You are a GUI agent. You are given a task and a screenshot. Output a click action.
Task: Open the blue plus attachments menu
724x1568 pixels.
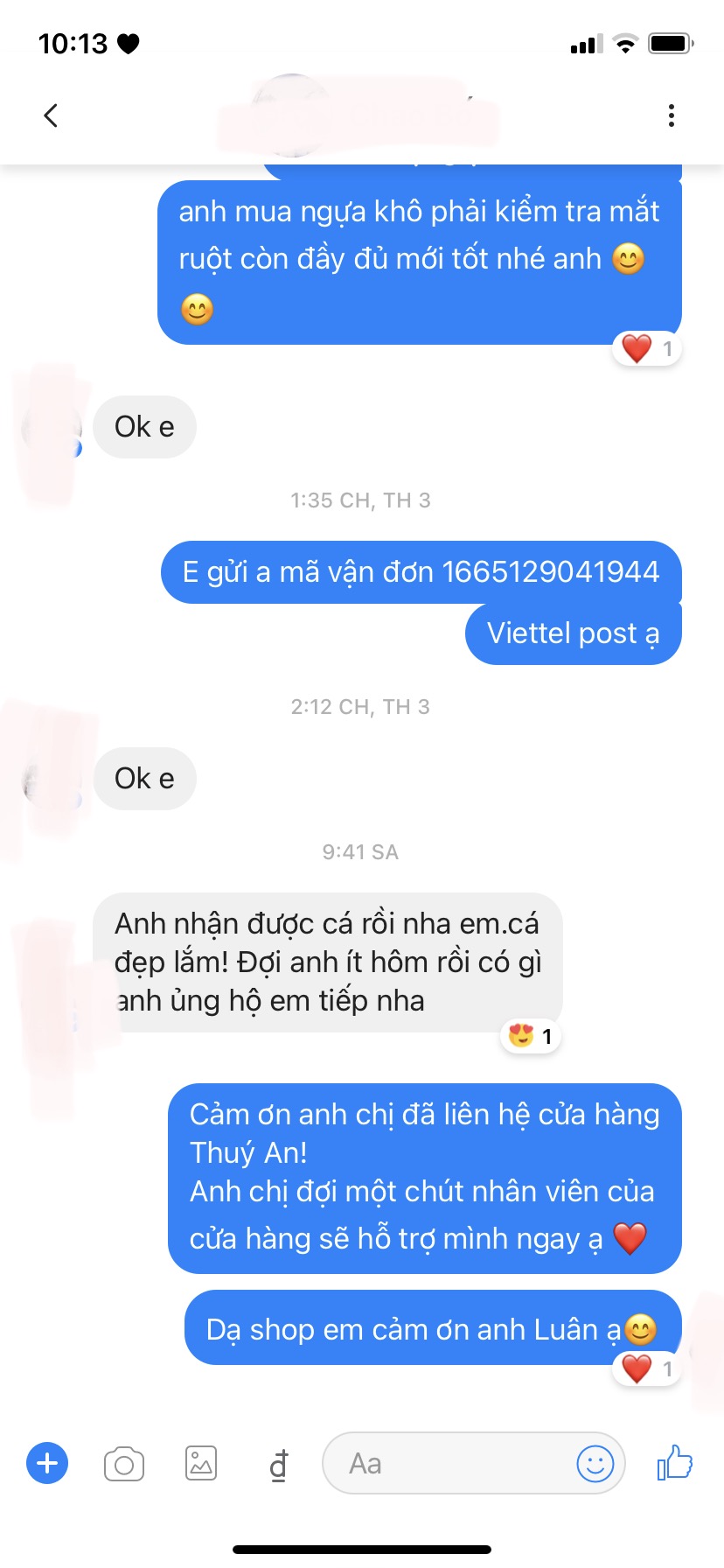[47, 1463]
